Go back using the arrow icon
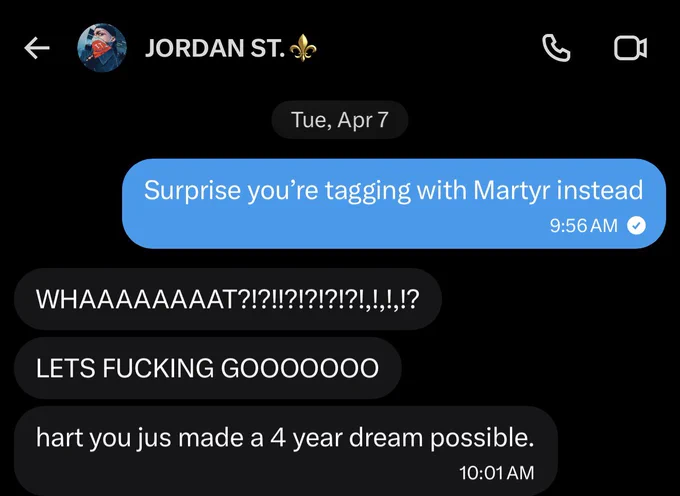680x496 pixels. [36, 48]
